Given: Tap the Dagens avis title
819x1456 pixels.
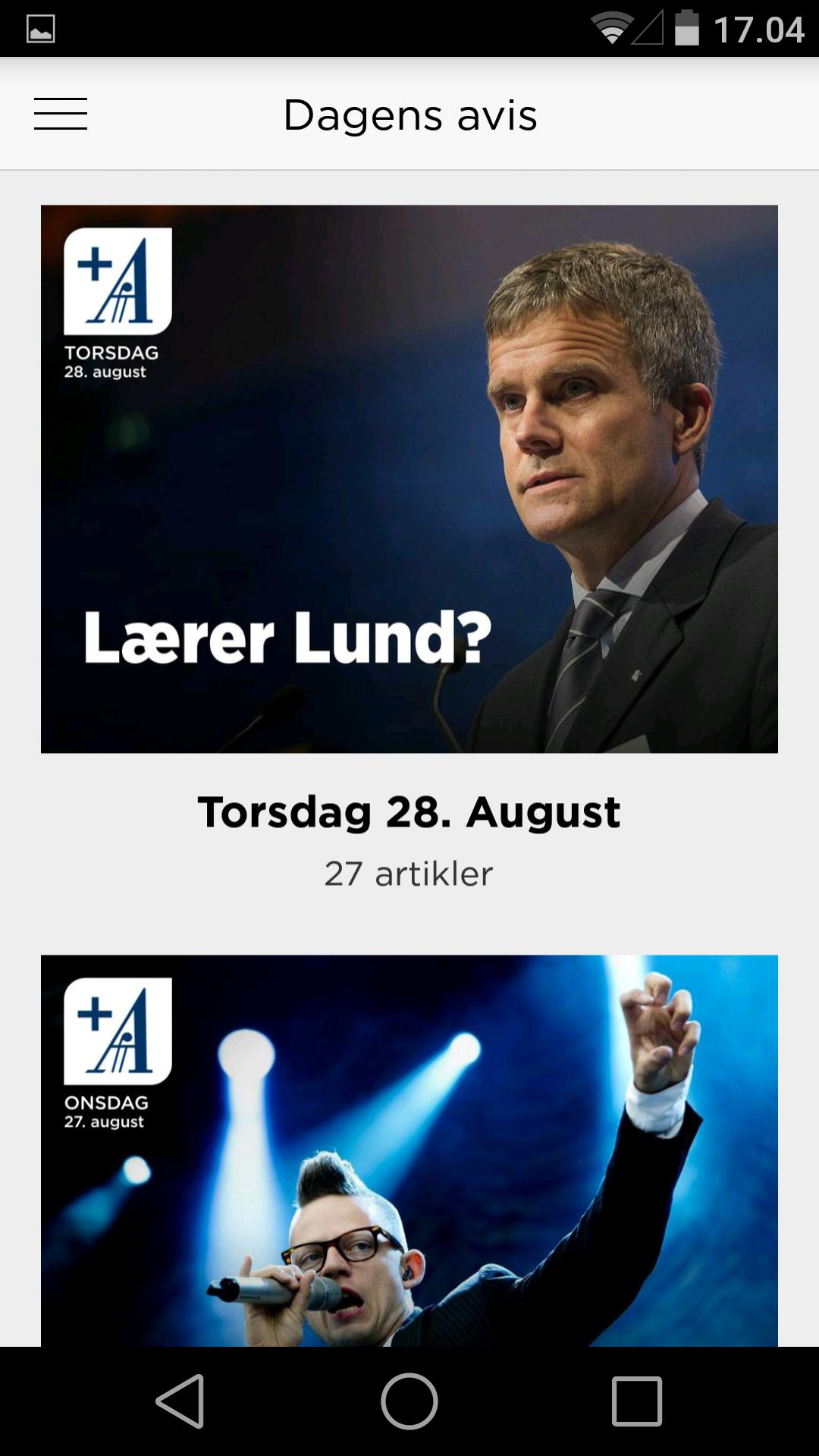Looking at the screenshot, I should 409,114.
